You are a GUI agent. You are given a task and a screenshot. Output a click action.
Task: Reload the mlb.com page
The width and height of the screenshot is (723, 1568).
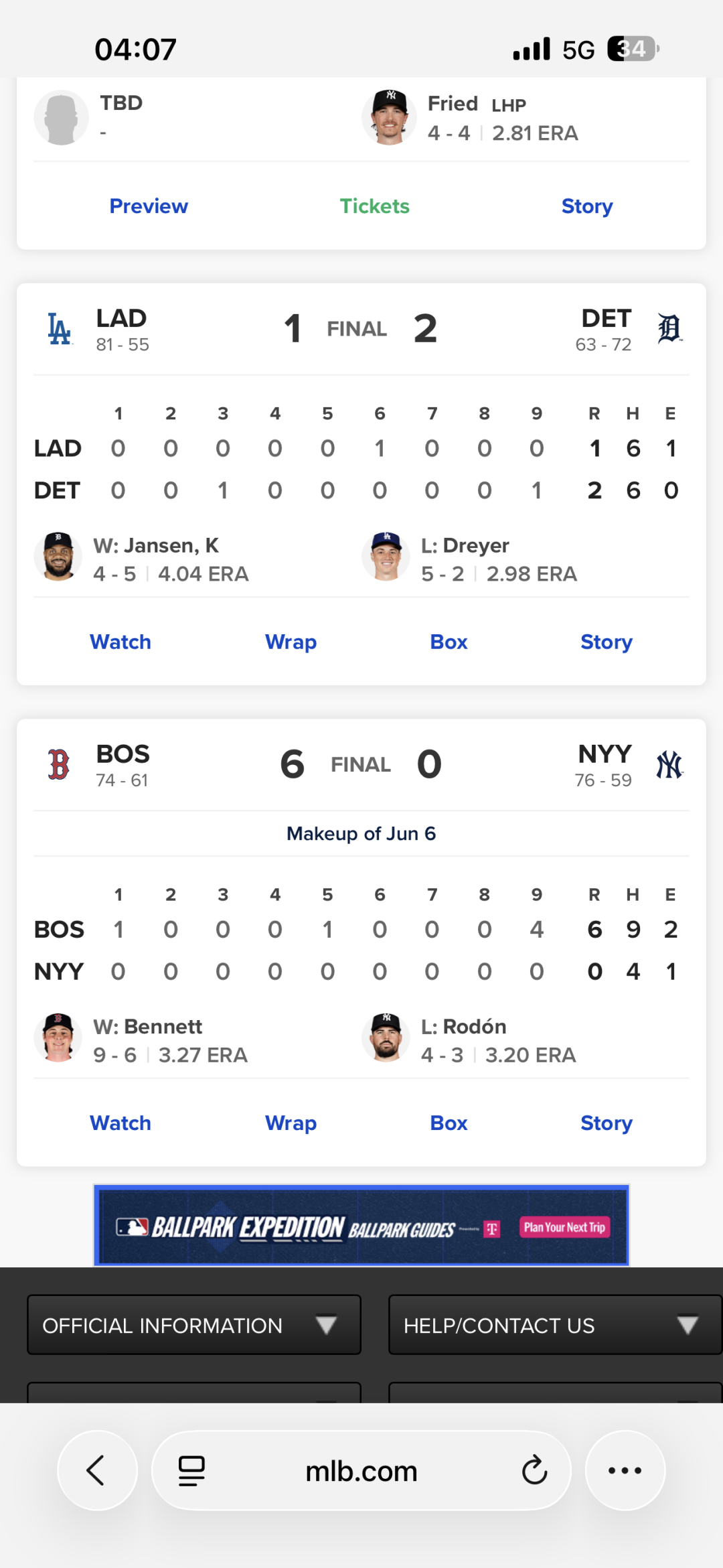[x=534, y=1470]
